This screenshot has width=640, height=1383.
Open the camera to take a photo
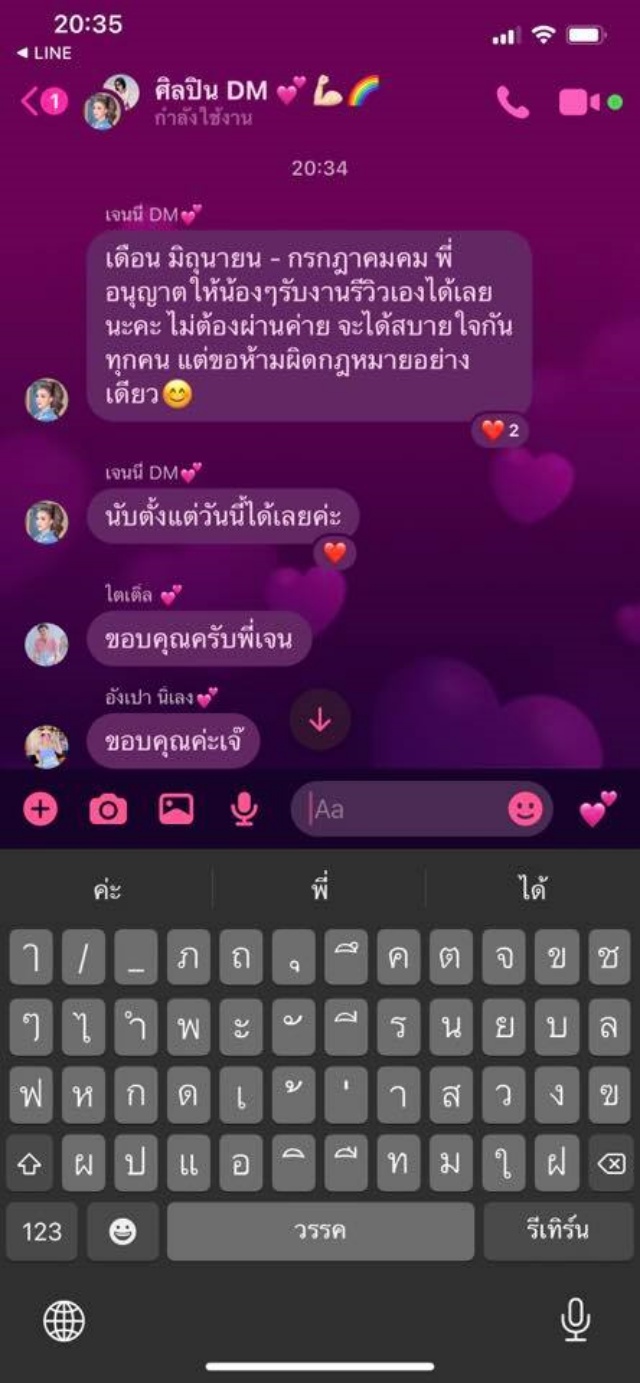pyautogui.click(x=108, y=809)
